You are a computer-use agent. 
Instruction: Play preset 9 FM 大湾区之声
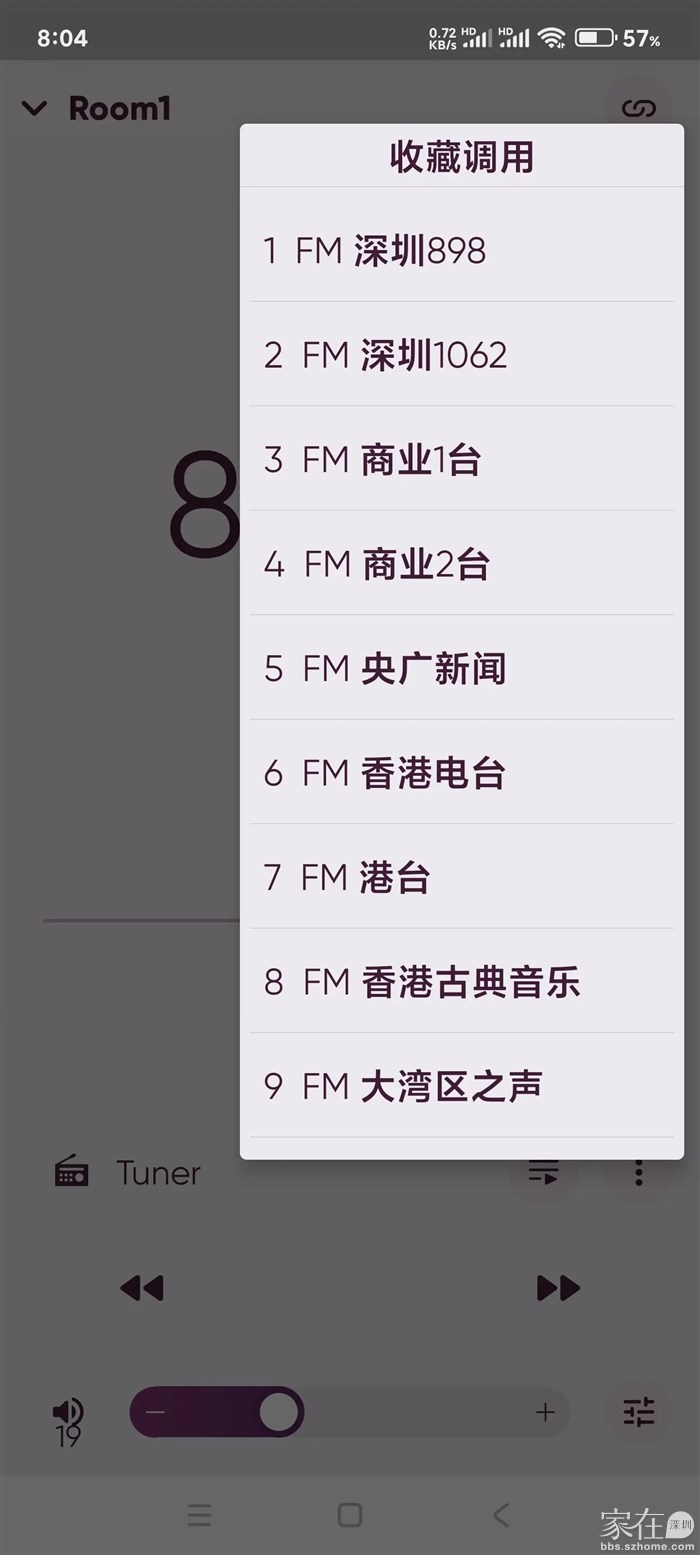(460, 1086)
